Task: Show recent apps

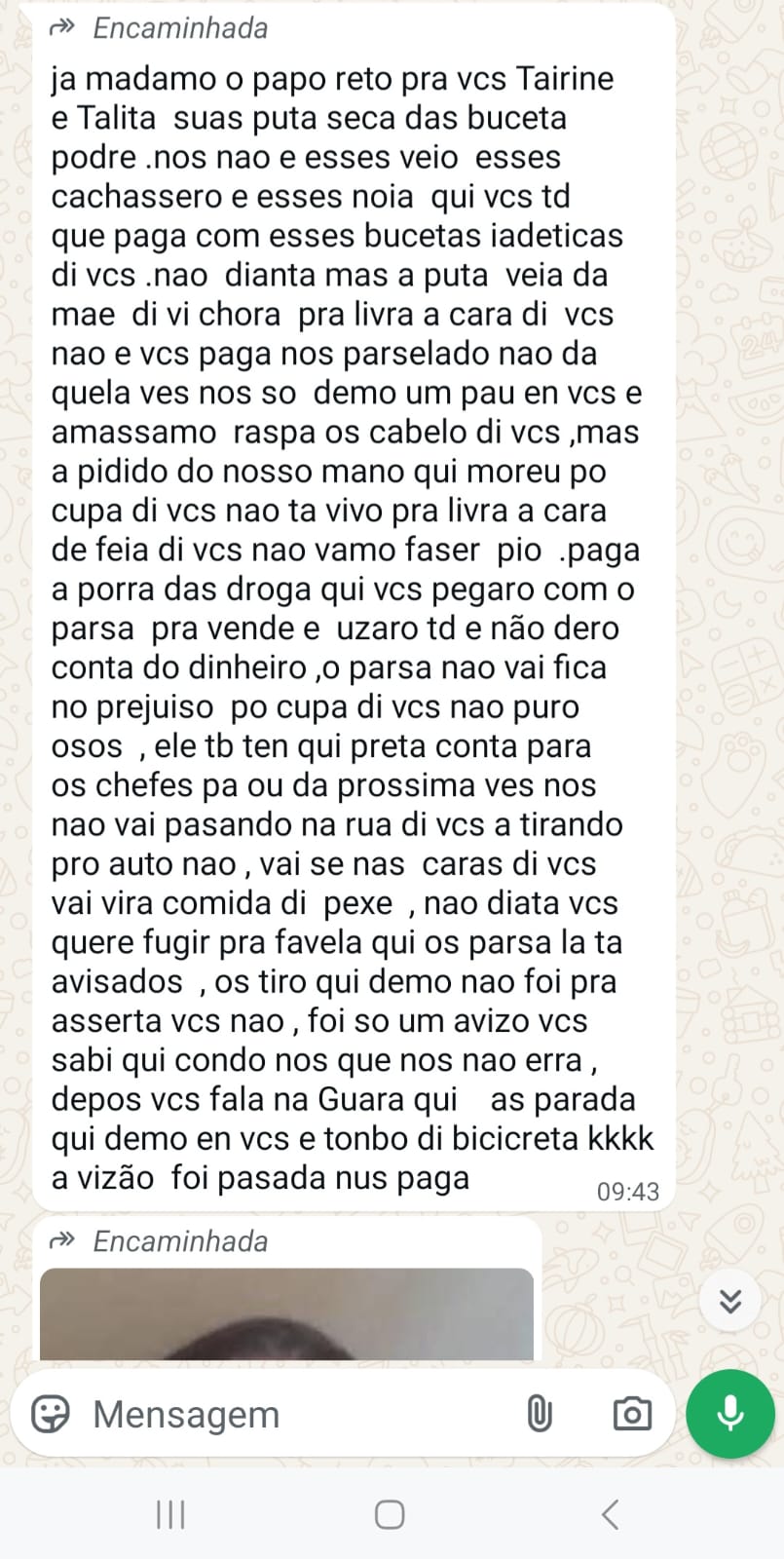Action: (170, 1515)
